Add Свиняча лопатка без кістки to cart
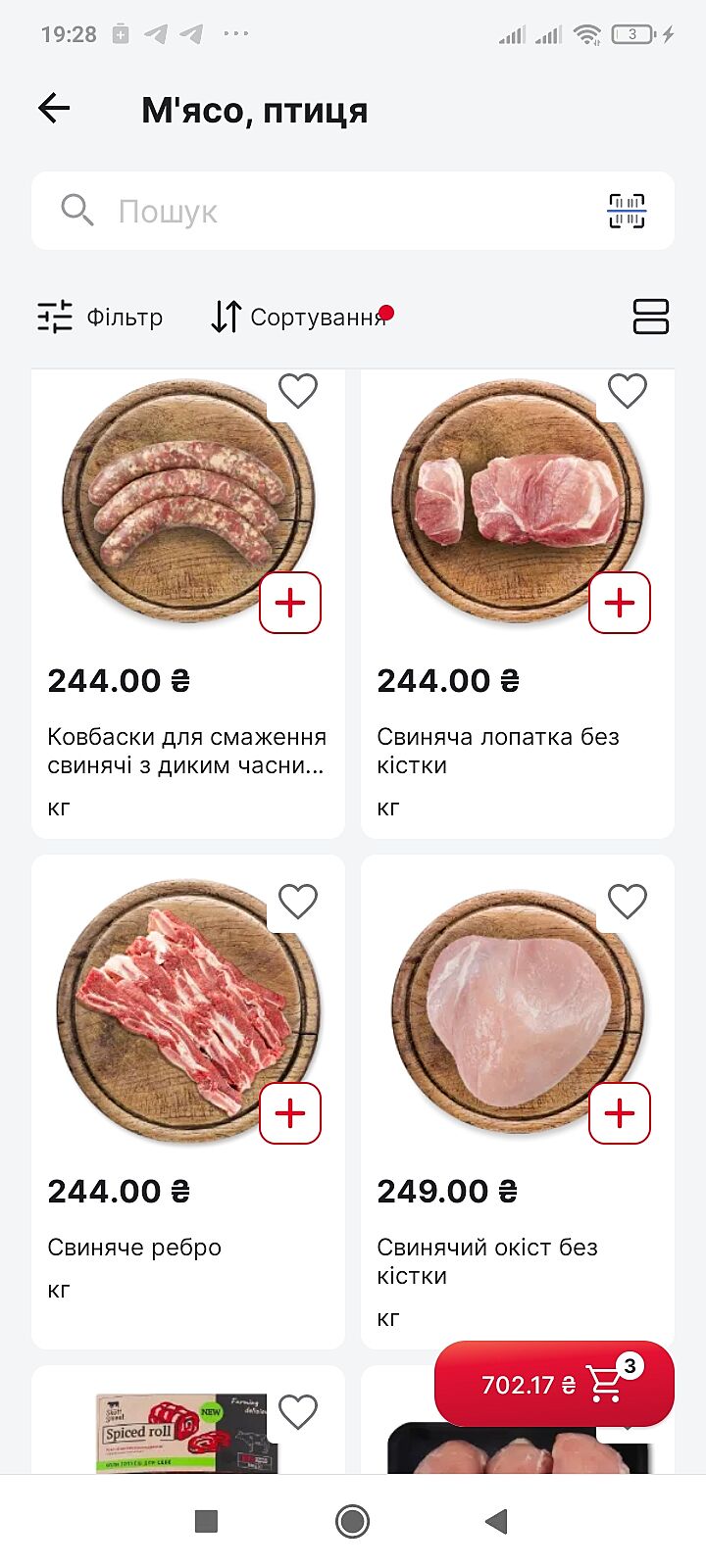Screen dimensions: 706x1568 point(620,603)
